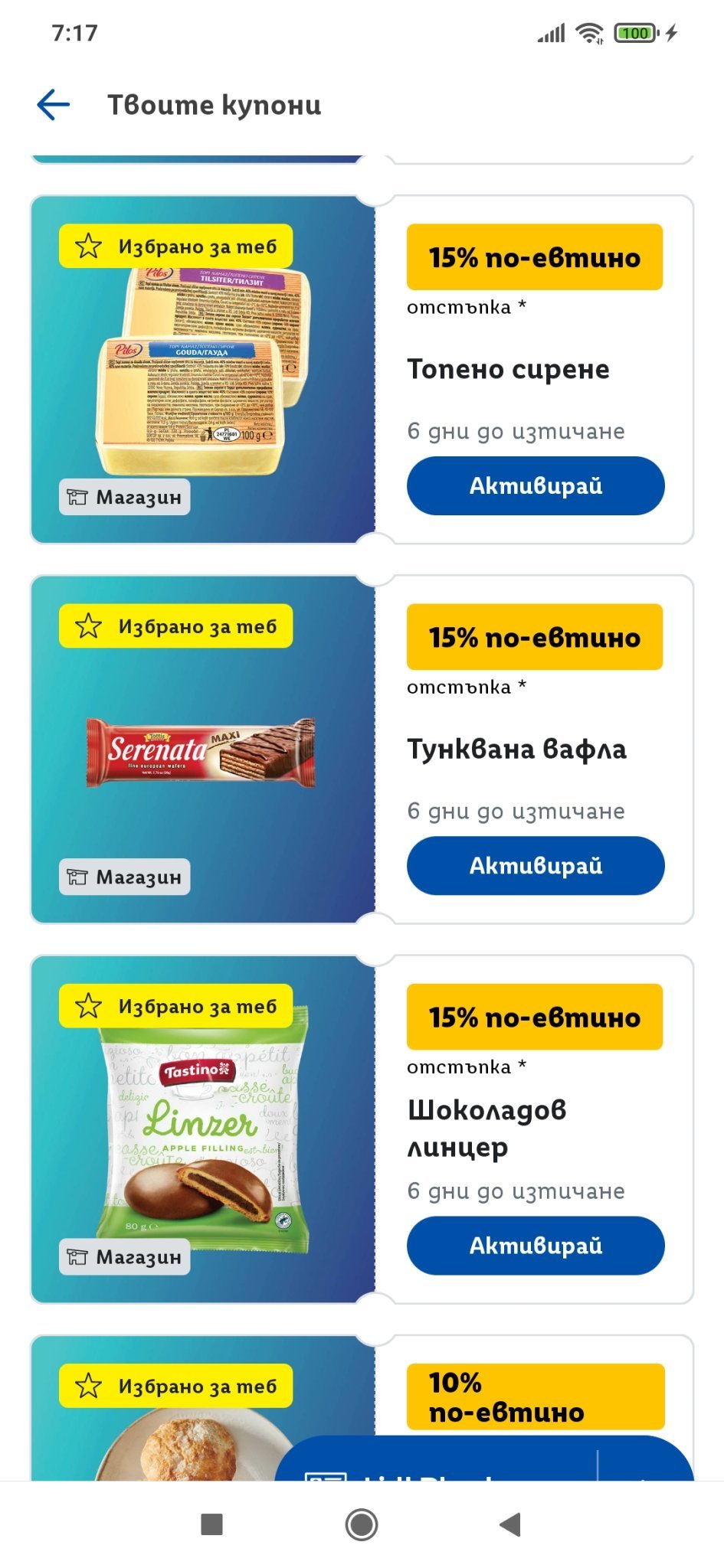Activate the Топено сирене coupon
Viewport: 724px width, 1568px height.
coord(535,486)
